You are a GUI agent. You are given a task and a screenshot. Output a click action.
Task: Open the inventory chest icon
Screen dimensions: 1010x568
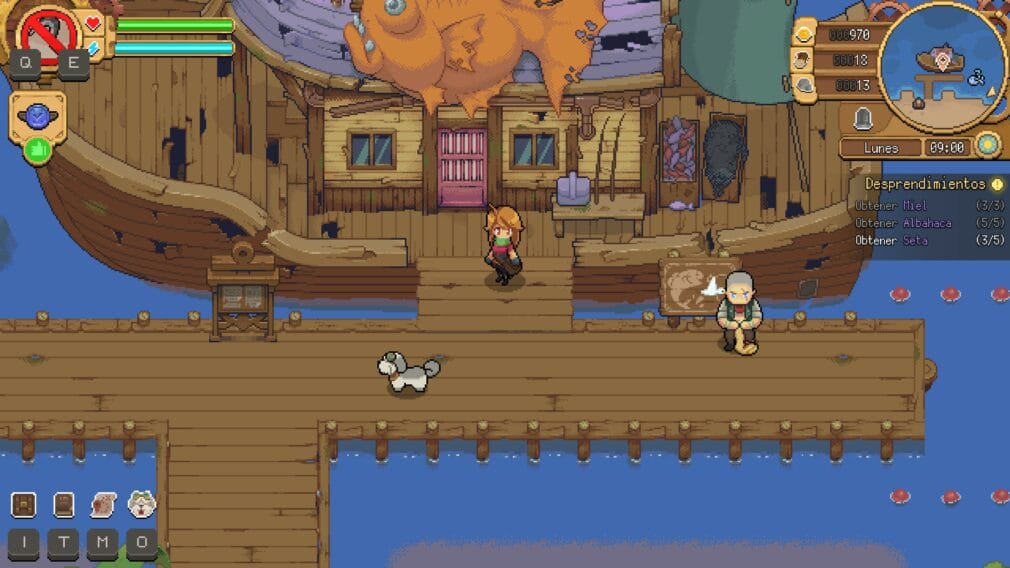[x=25, y=505]
